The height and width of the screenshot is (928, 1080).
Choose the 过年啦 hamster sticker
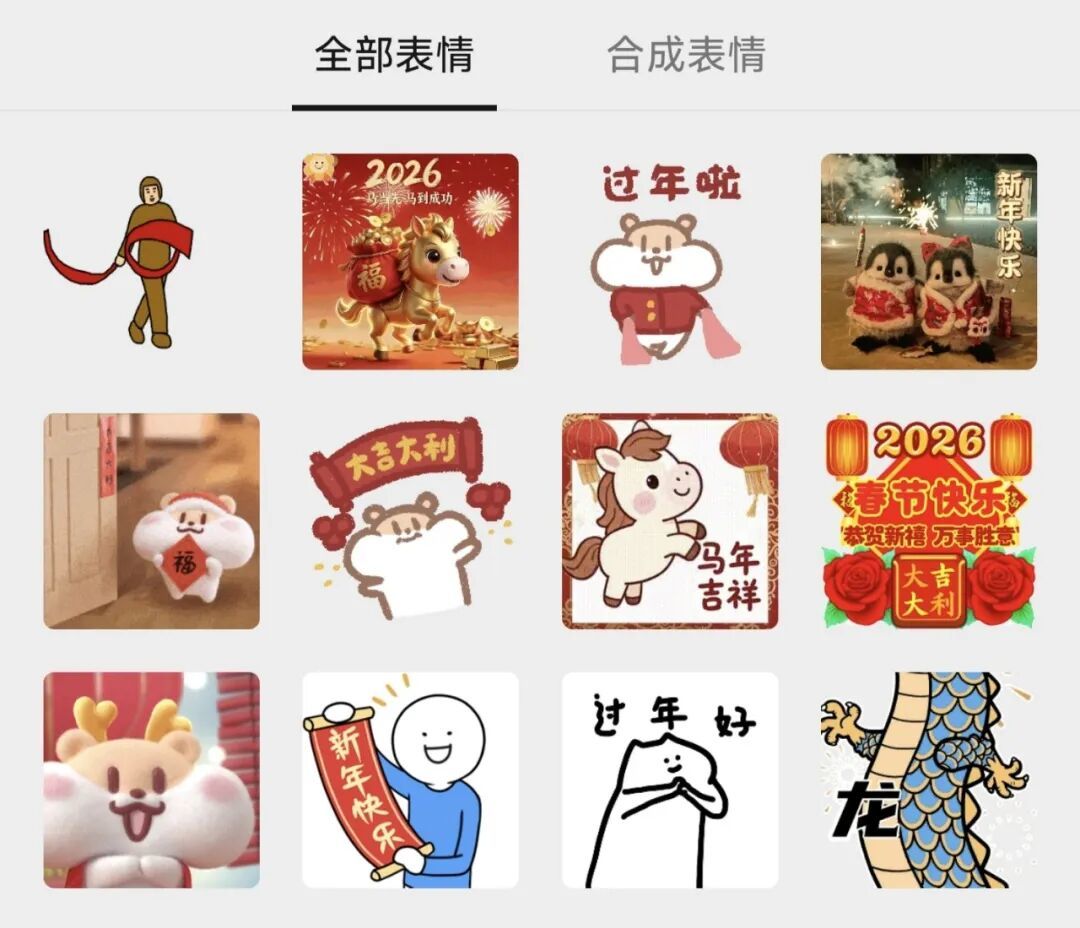pos(670,261)
